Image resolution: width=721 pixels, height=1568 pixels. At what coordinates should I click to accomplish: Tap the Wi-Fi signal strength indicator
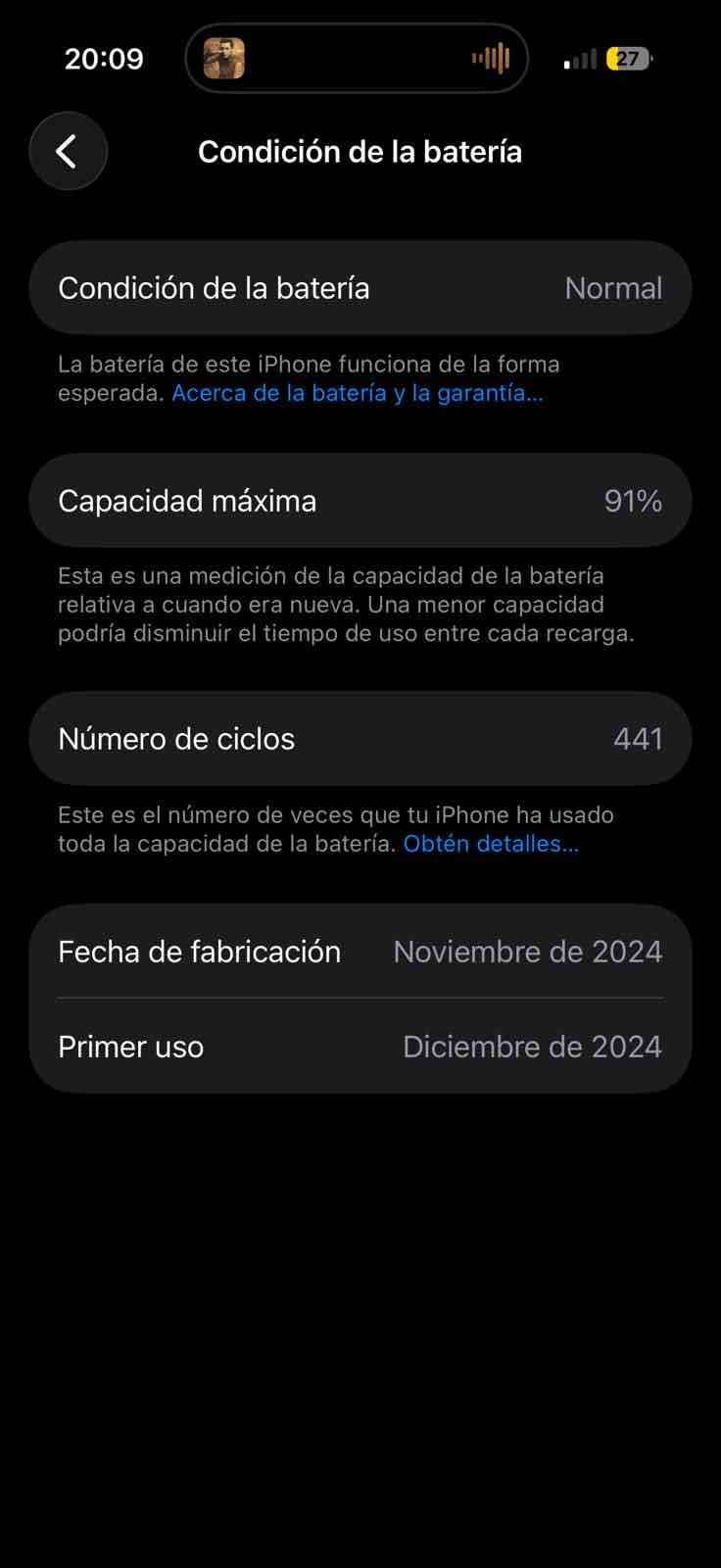(x=580, y=59)
